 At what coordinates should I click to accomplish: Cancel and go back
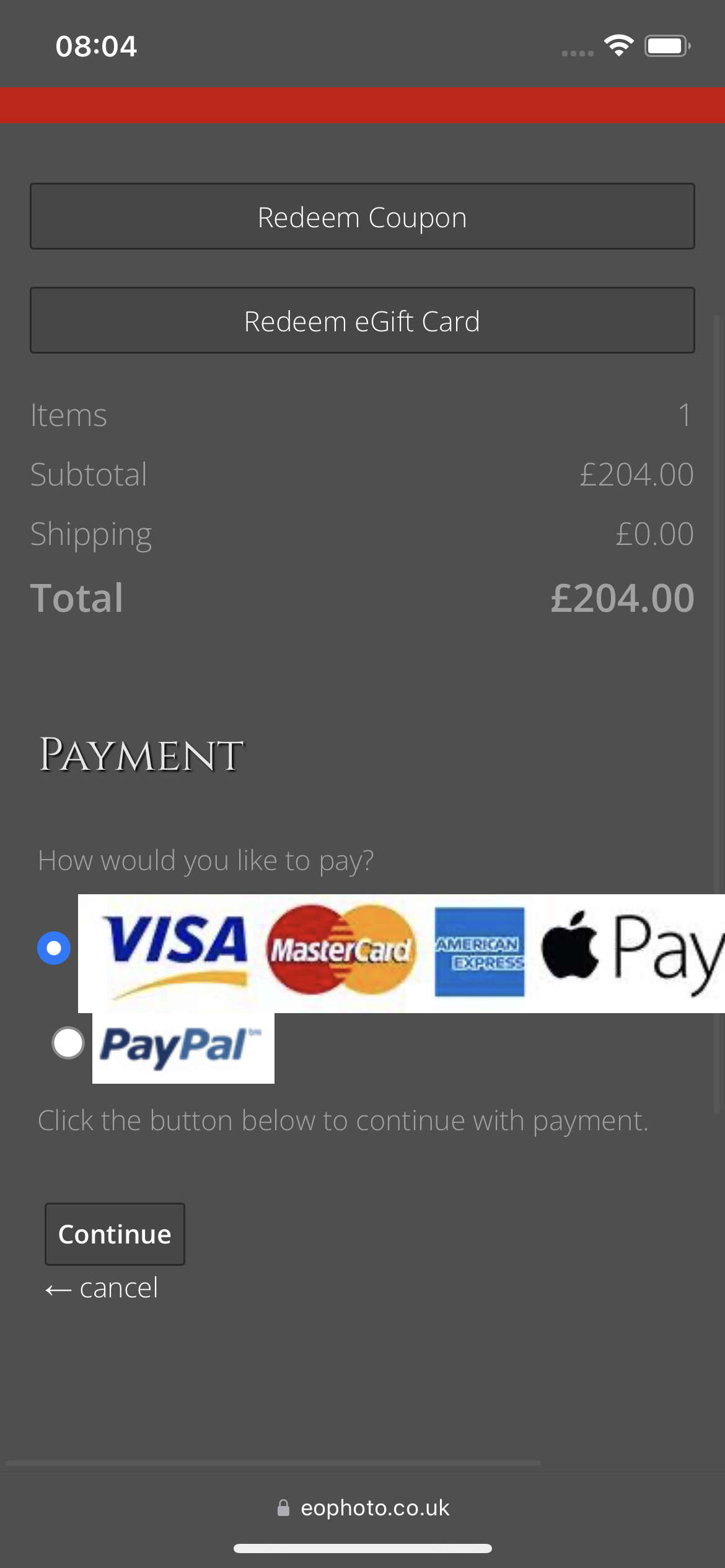click(102, 1288)
